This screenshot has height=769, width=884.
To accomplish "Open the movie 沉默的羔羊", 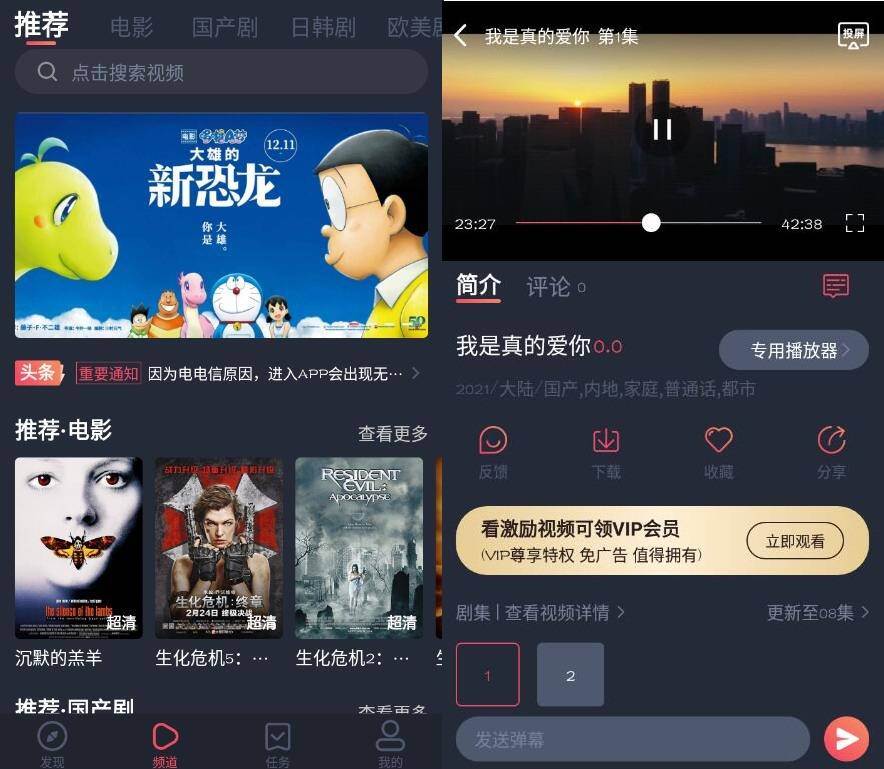I will 79,548.
